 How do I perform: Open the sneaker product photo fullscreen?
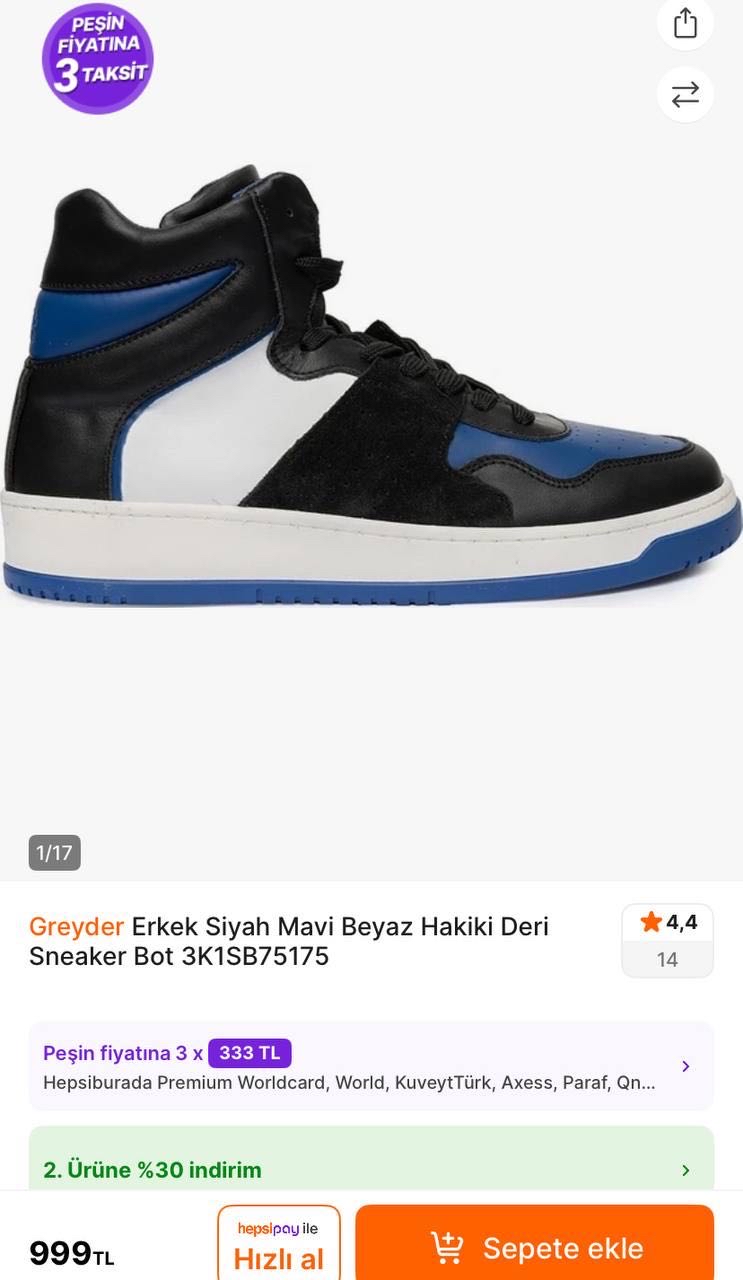coord(371,400)
